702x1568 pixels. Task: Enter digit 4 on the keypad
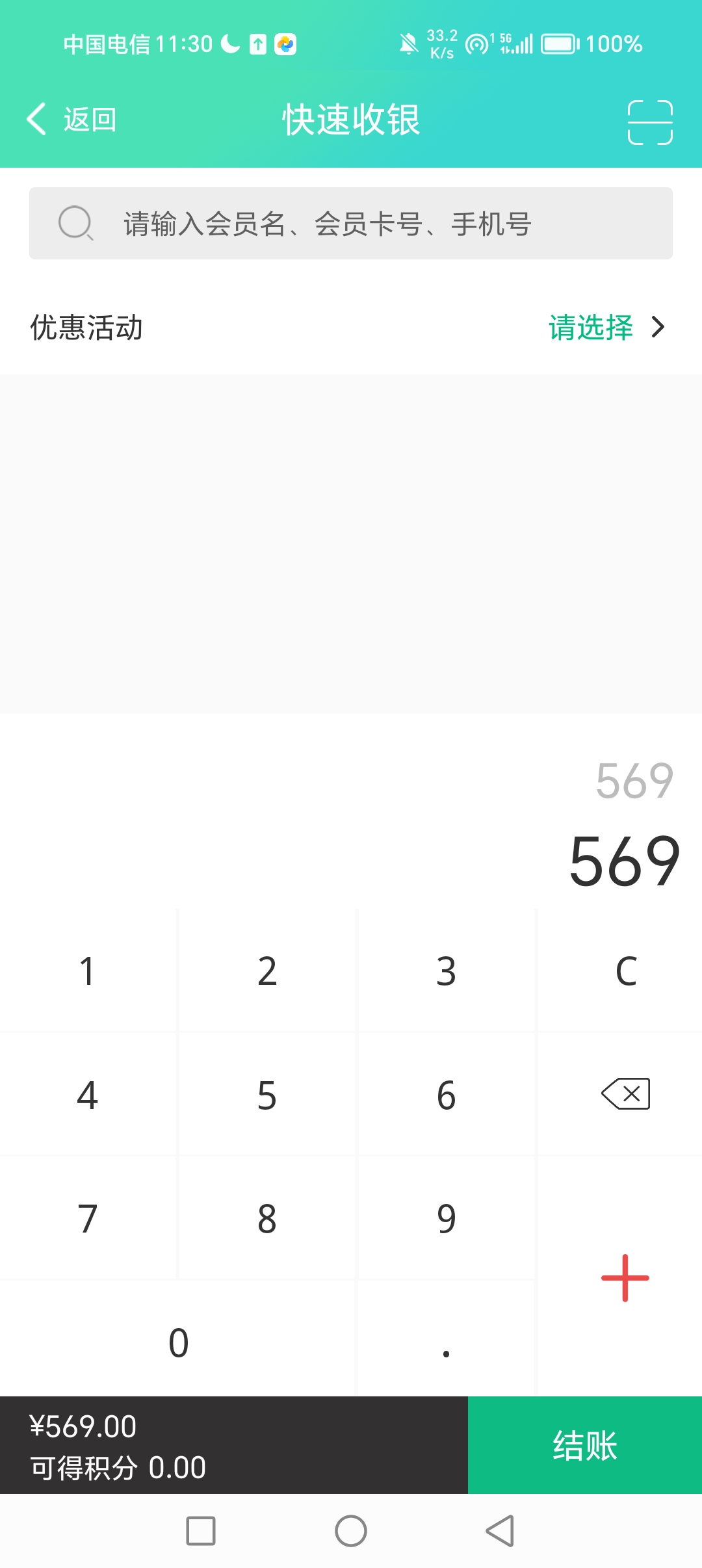pyautogui.click(x=87, y=1095)
